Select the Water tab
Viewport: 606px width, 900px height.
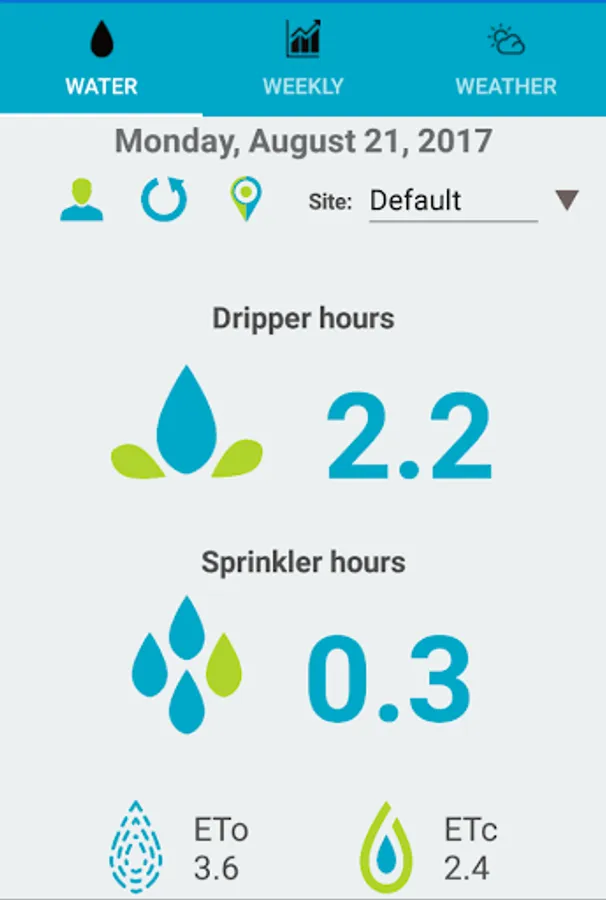[101, 58]
